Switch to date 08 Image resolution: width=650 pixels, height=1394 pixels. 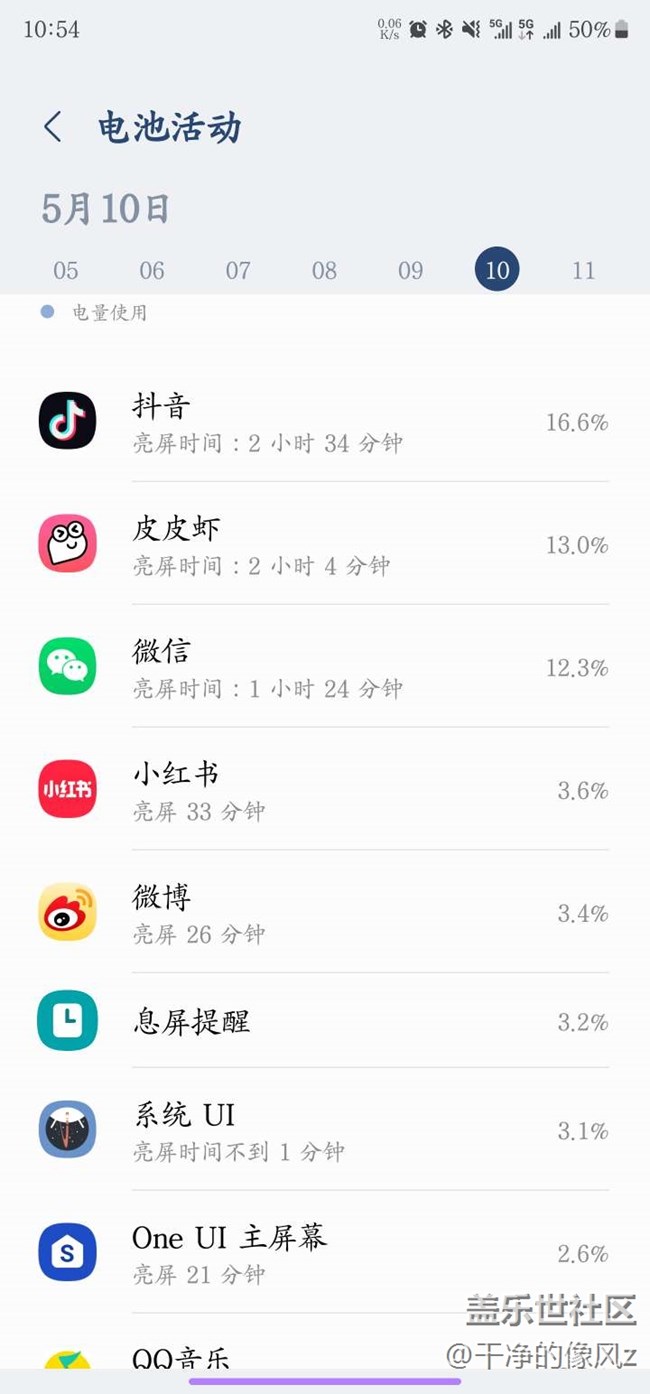point(324,270)
